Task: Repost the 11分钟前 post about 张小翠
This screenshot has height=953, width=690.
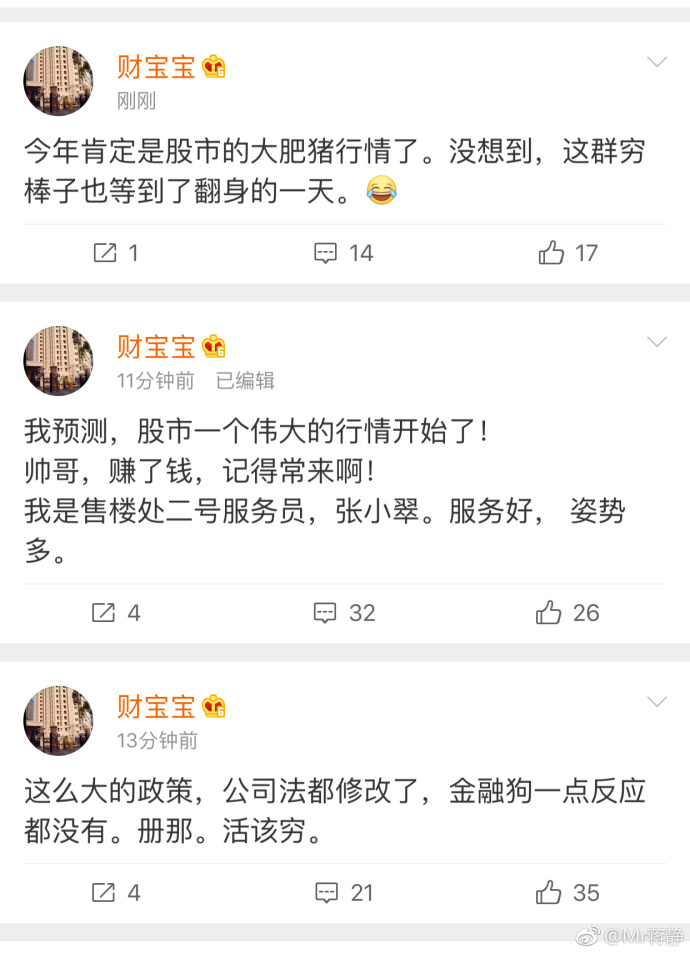Action: 116,613
